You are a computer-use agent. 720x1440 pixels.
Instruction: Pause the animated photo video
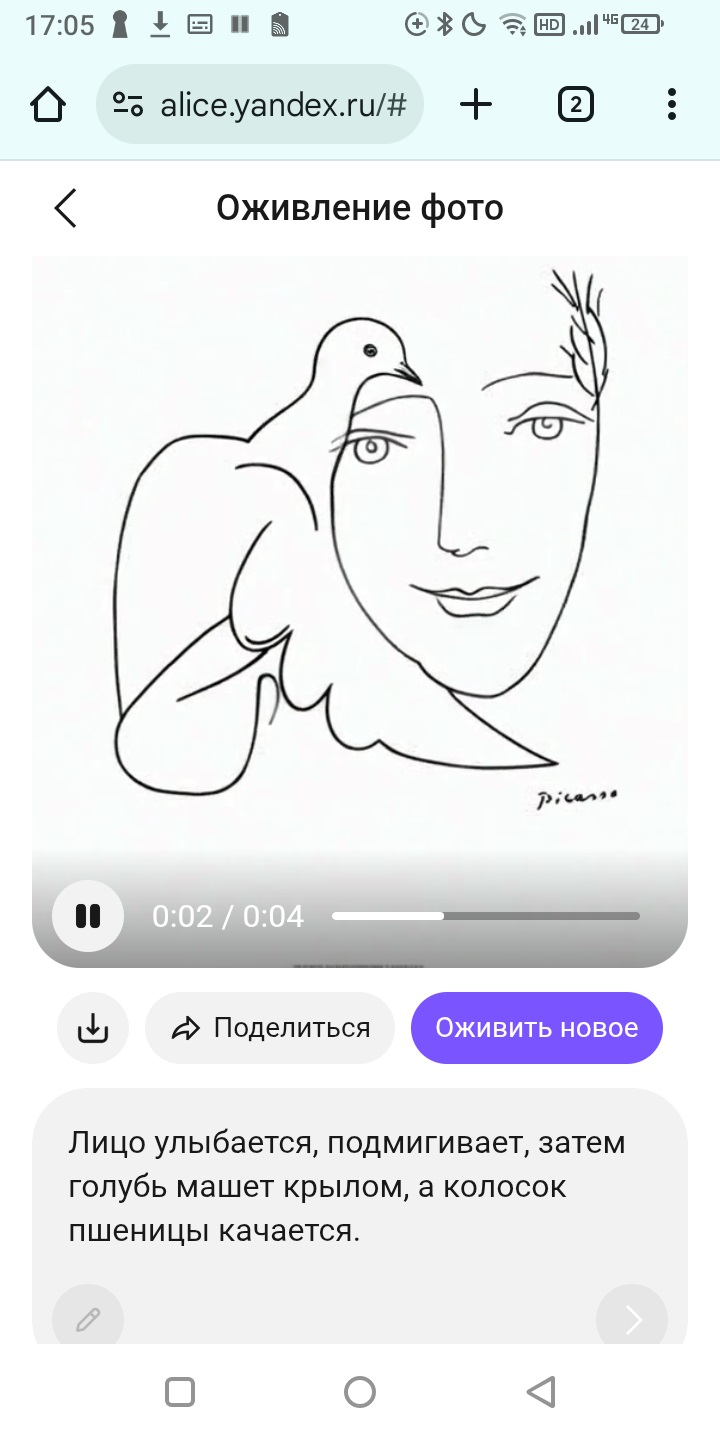[x=88, y=916]
